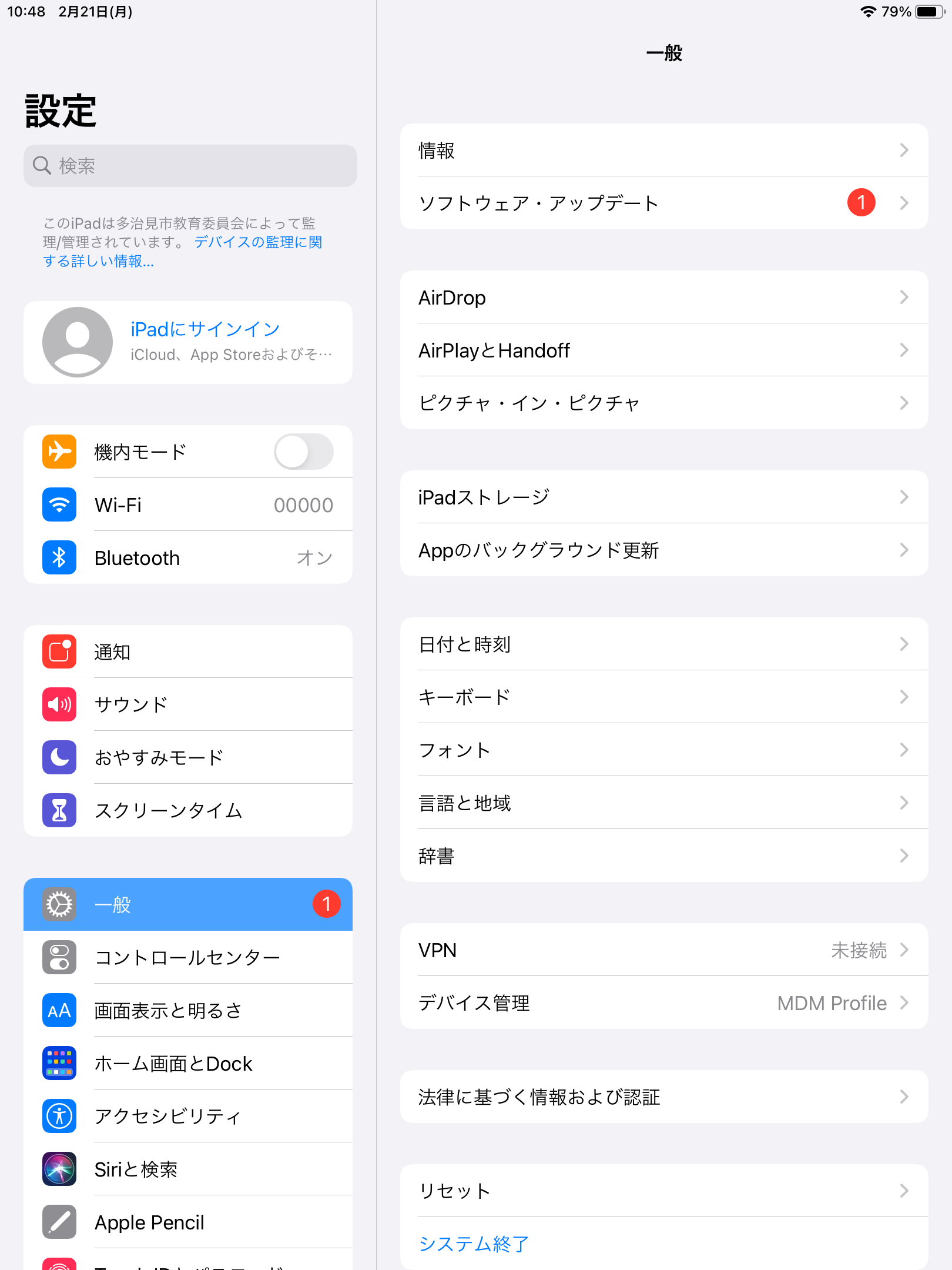Open the Siri and Search (Siriと検索) icon
Viewport: 952px width, 1270px height.
pyautogui.click(x=59, y=1169)
